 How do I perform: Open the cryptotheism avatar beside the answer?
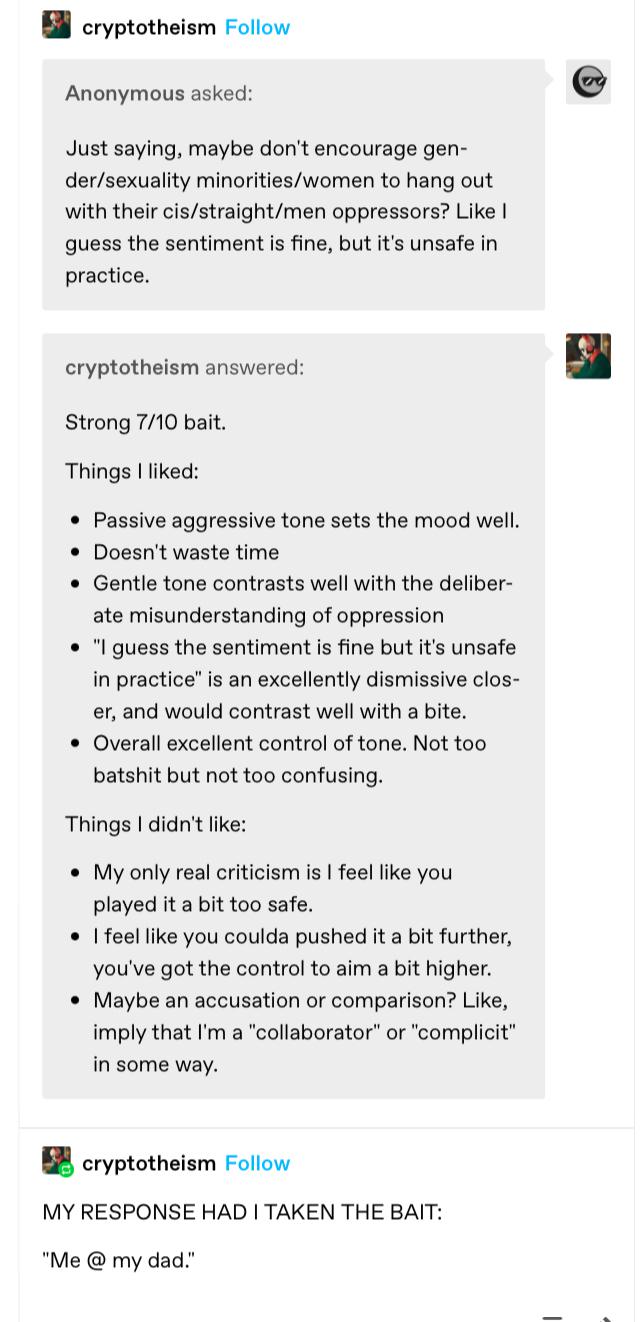pyautogui.click(x=588, y=356)
